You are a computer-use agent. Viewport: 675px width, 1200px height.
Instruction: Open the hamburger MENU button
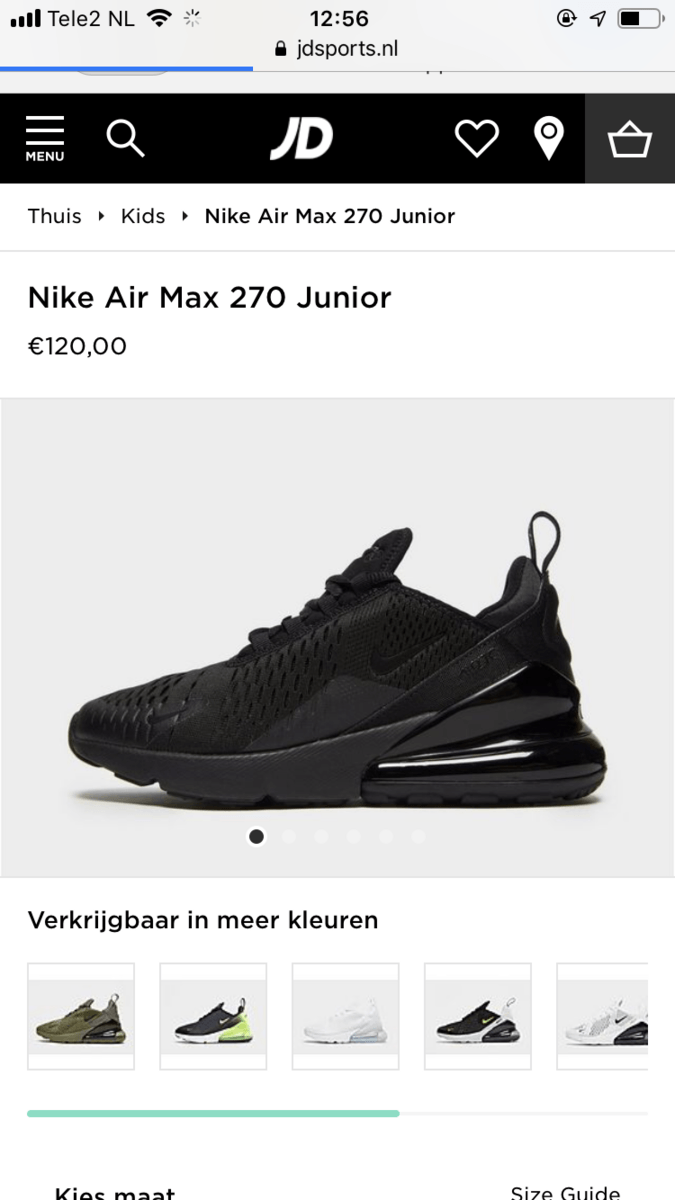(x=45, y=139)
